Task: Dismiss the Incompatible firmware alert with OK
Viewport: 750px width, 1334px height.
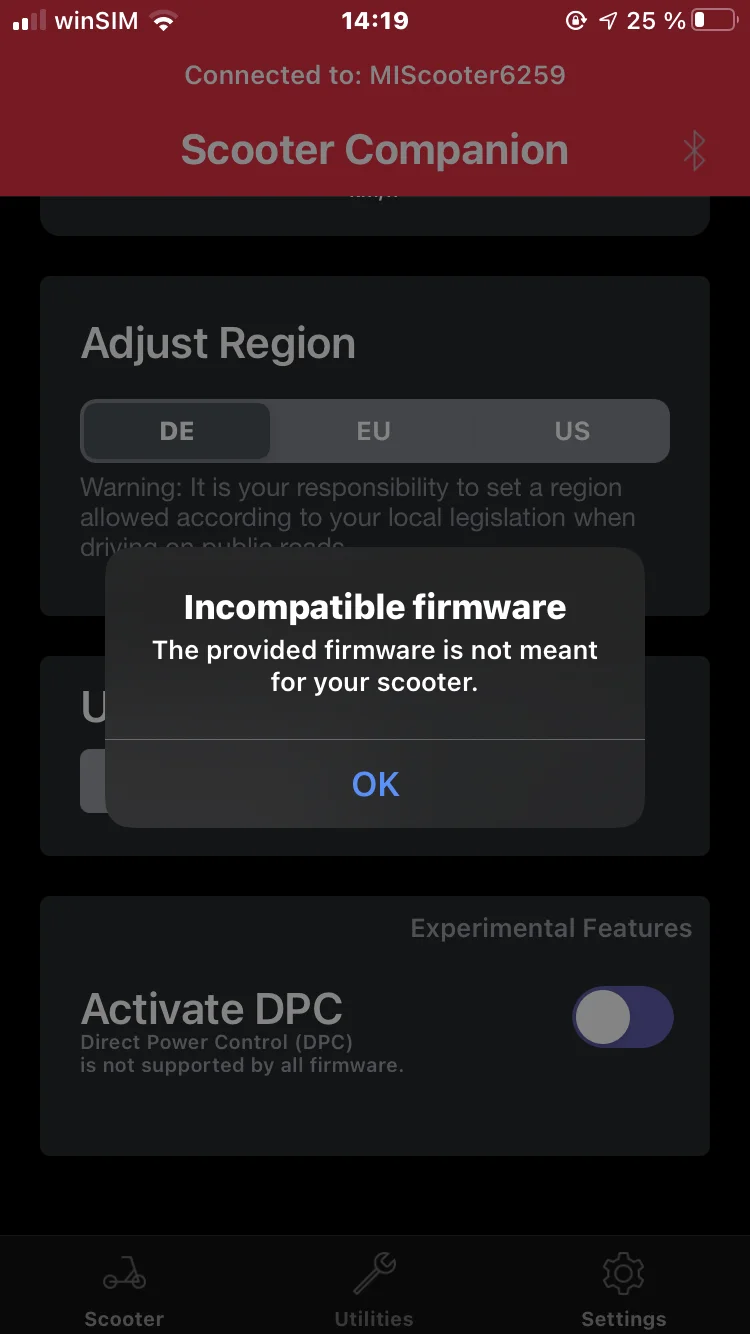Action: (375, 784)
